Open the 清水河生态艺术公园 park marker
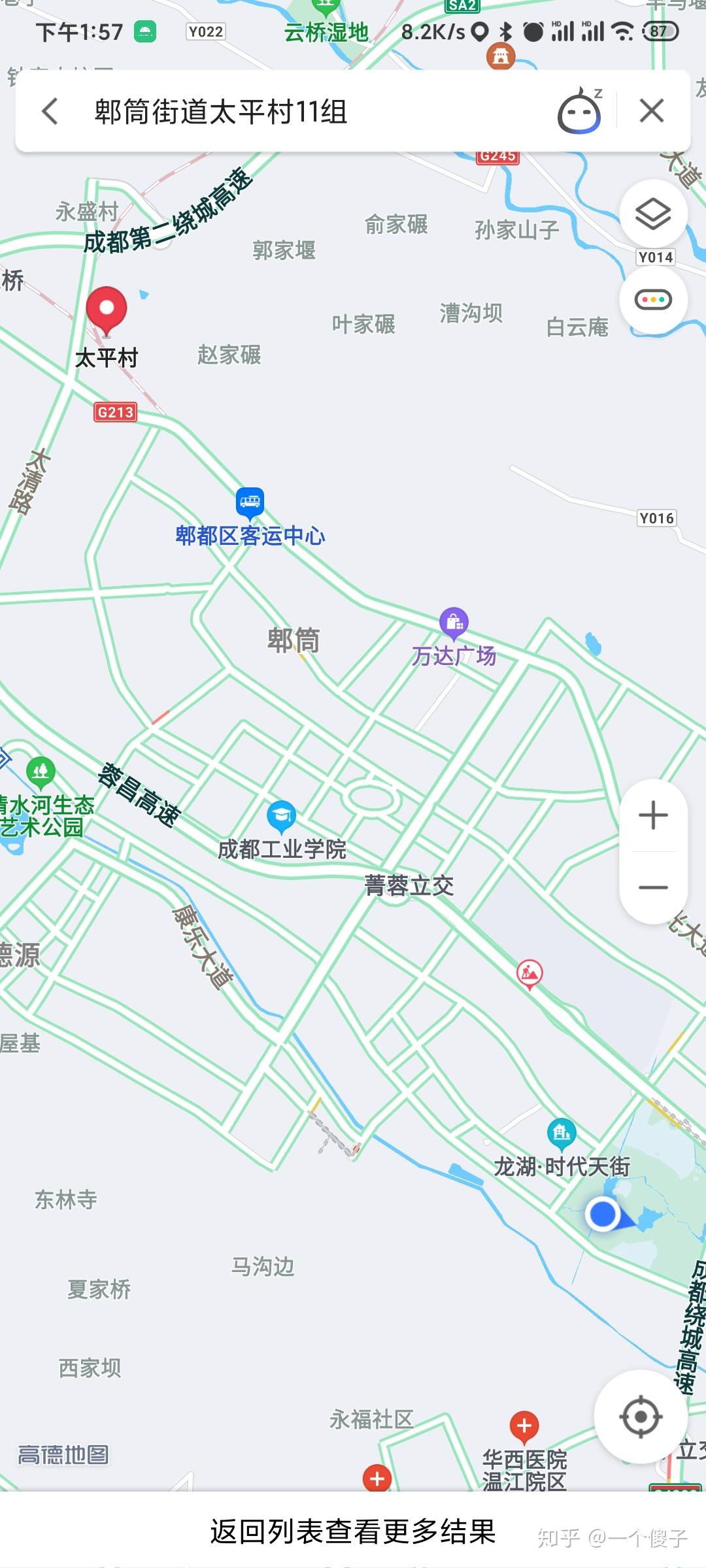706x1568 pixels. click(41, 772)
